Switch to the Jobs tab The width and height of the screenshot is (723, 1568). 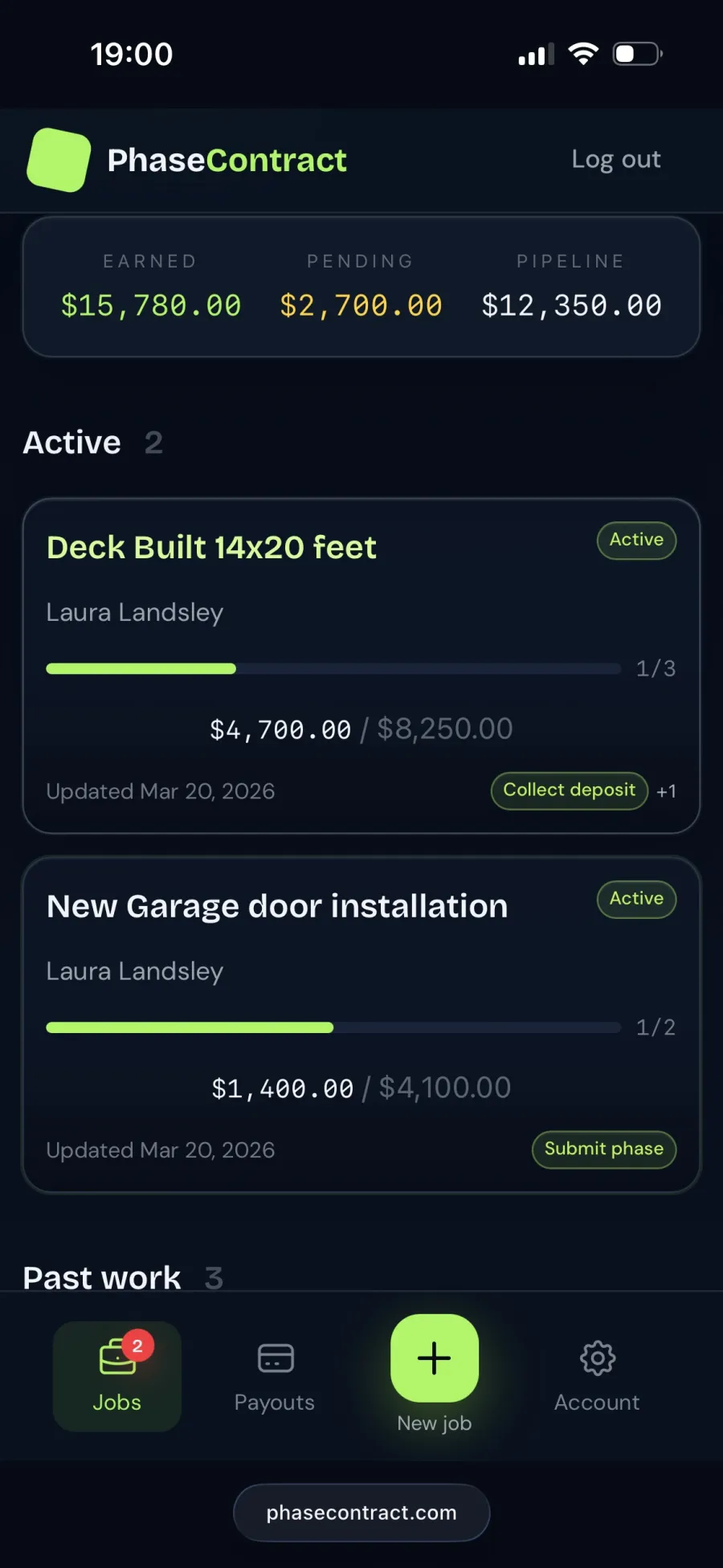tap(117, 1376)
